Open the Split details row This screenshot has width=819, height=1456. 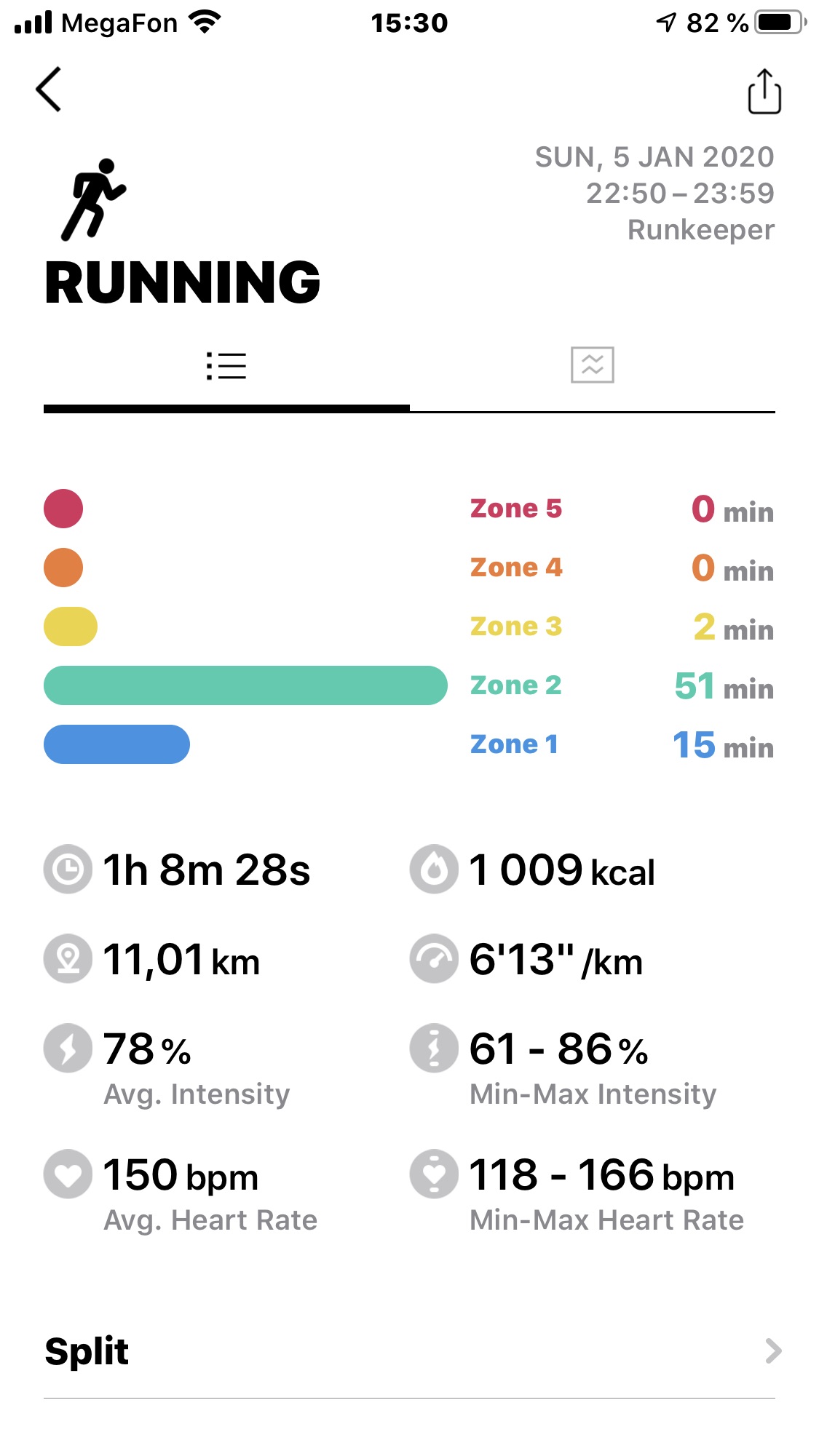409,1351
